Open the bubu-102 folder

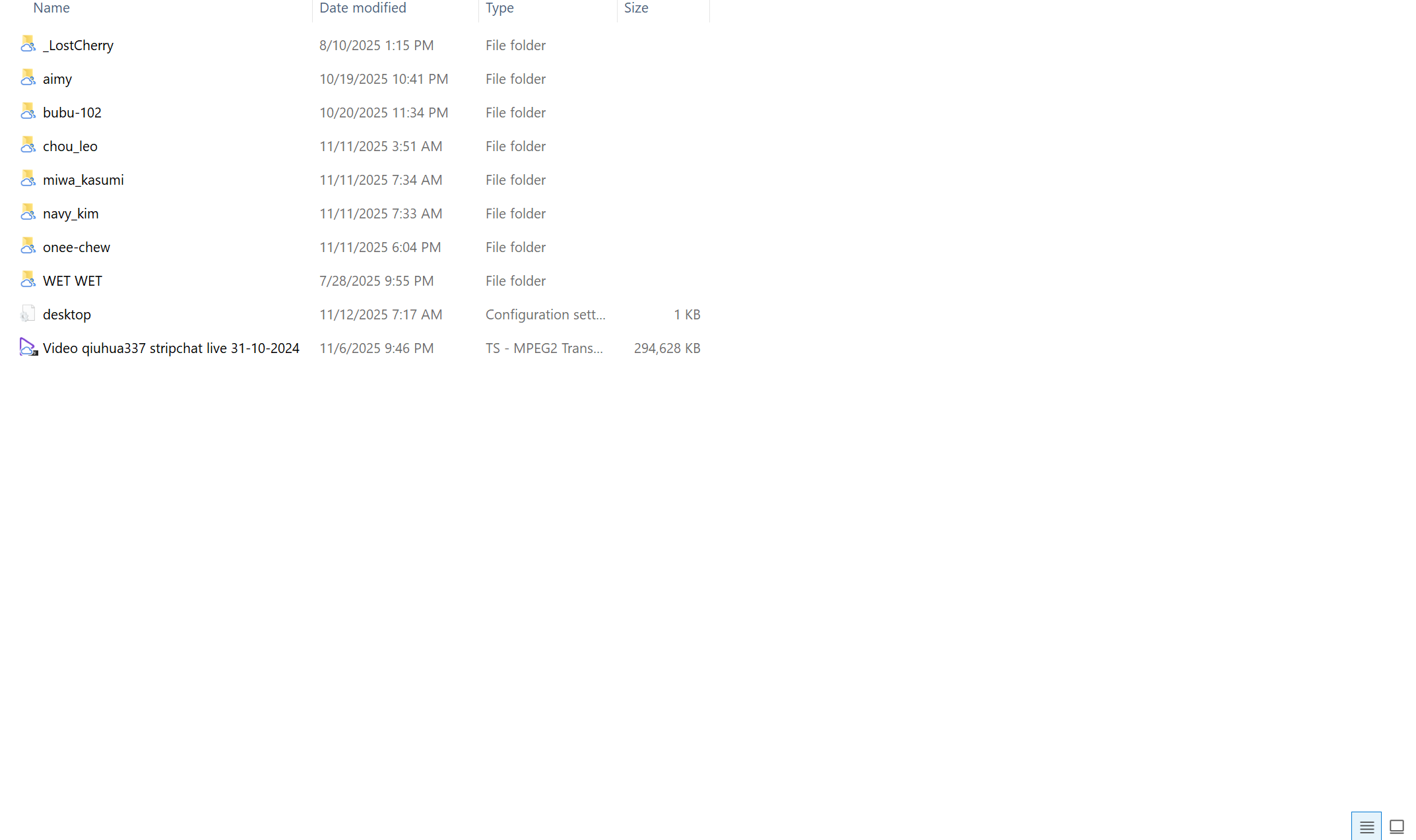point(72,113)
